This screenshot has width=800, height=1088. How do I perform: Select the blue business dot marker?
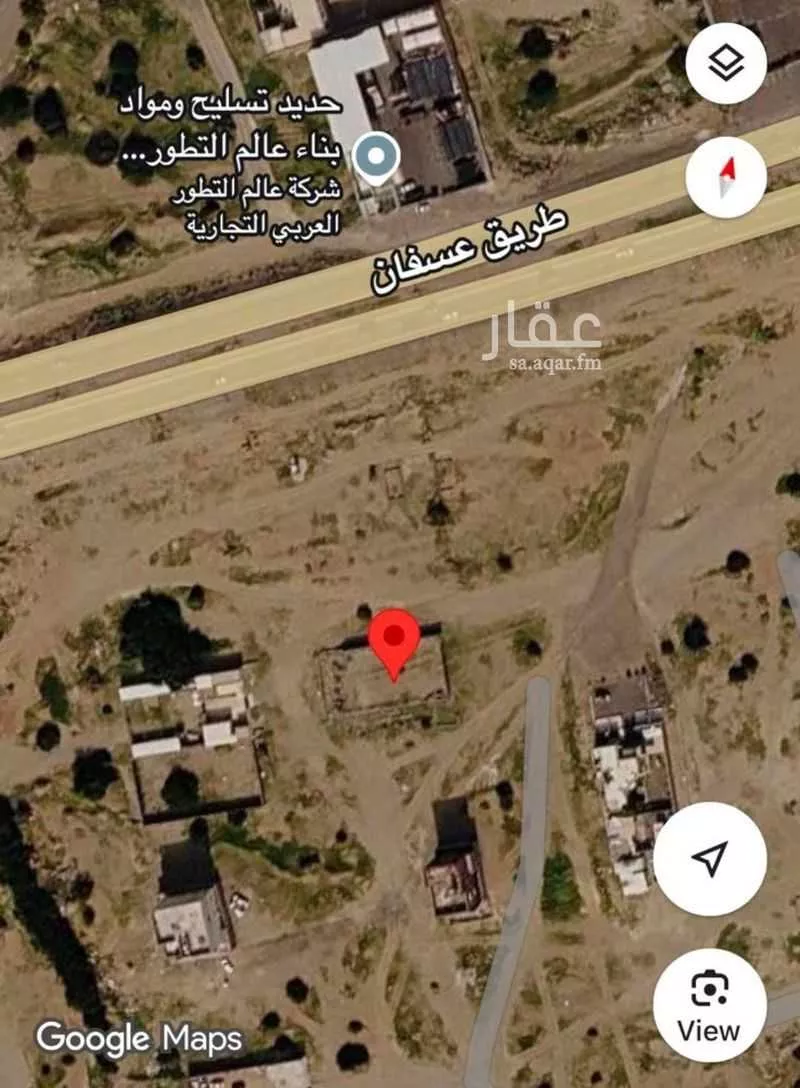click(375, 154)
